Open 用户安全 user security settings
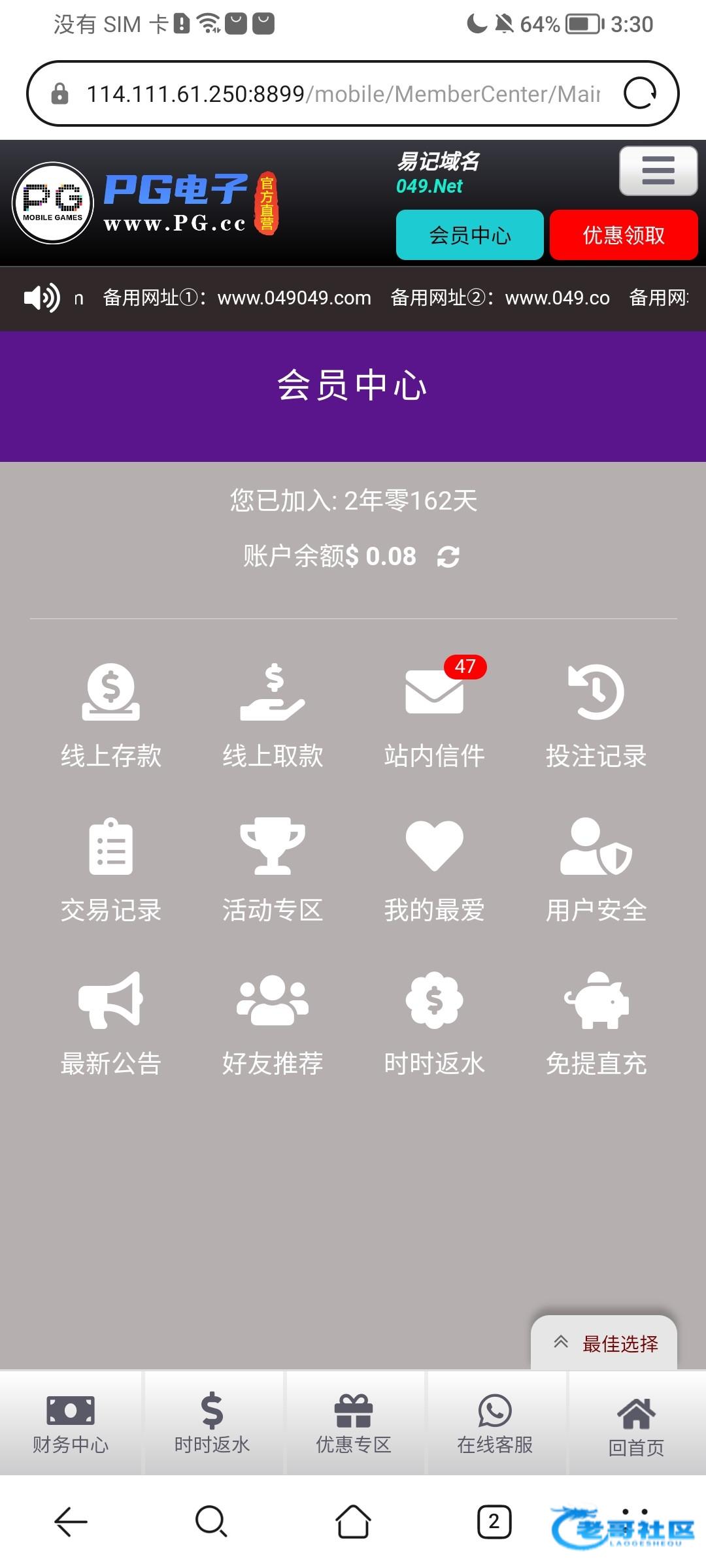 tap(596, 869)
